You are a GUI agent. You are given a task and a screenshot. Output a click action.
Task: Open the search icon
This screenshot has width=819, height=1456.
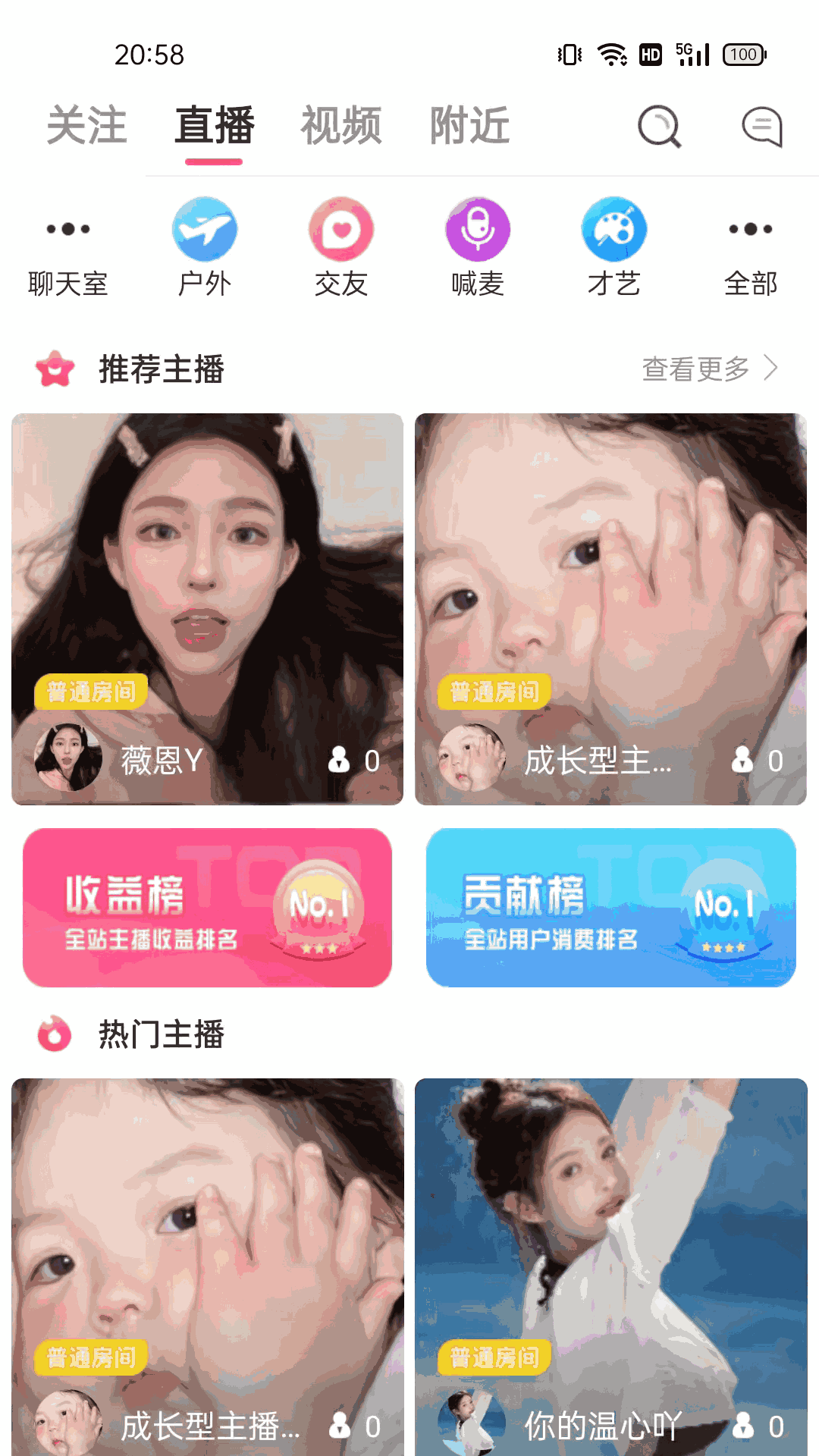click(x=659, y=126)
